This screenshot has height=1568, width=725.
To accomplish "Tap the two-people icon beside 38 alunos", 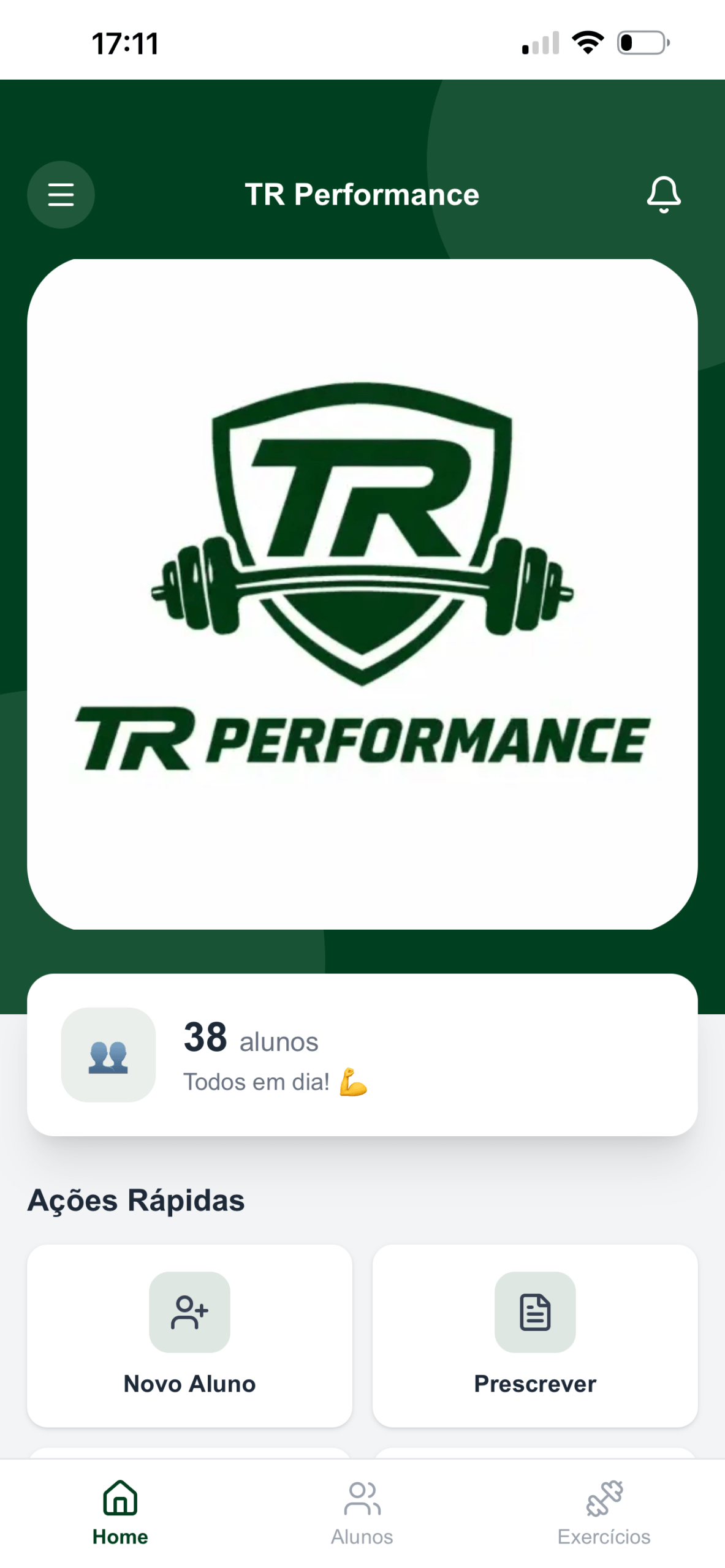I will pos(108,1055).
